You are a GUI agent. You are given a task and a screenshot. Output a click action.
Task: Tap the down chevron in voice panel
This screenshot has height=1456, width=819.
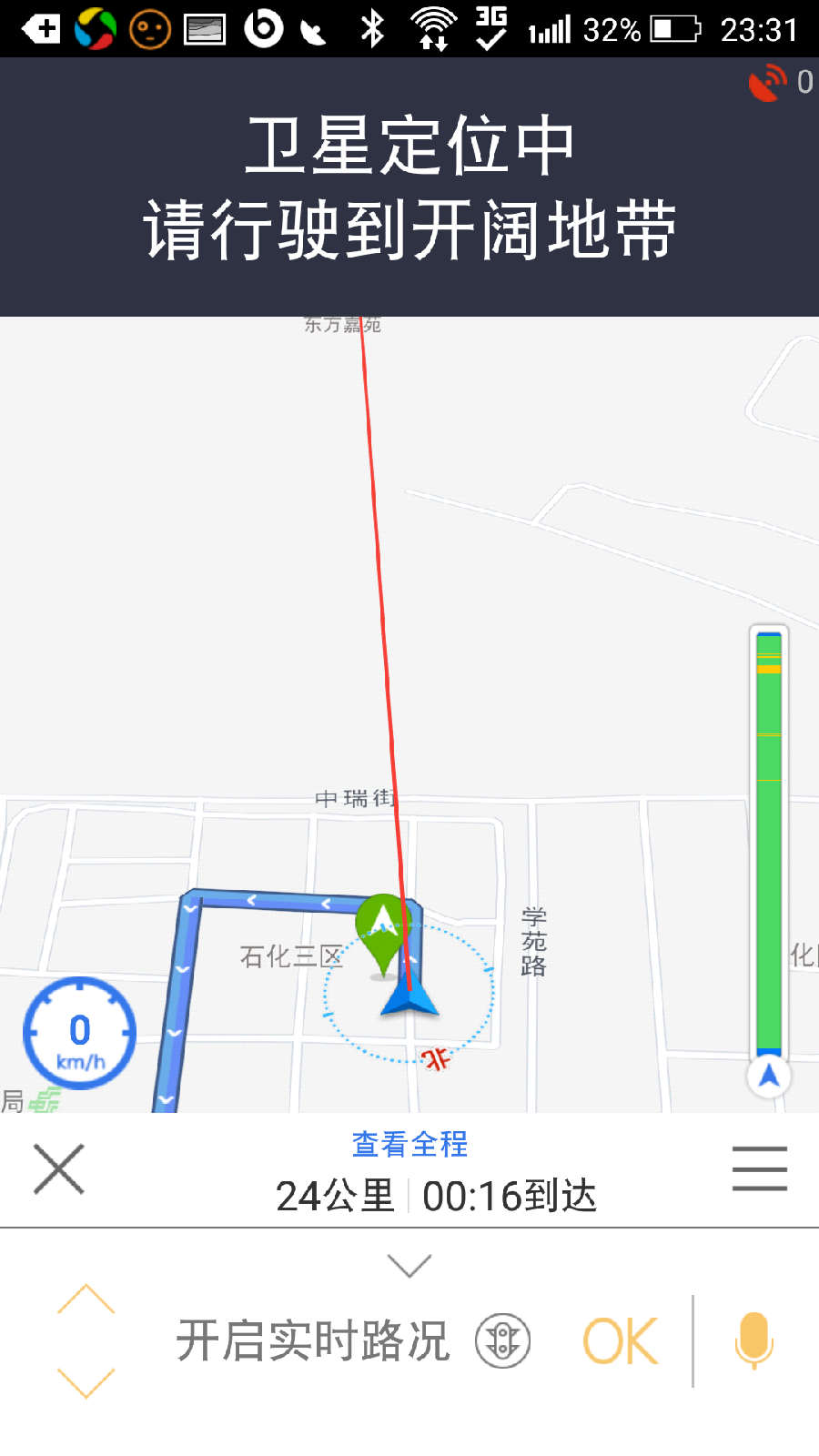coord(86,1382)
